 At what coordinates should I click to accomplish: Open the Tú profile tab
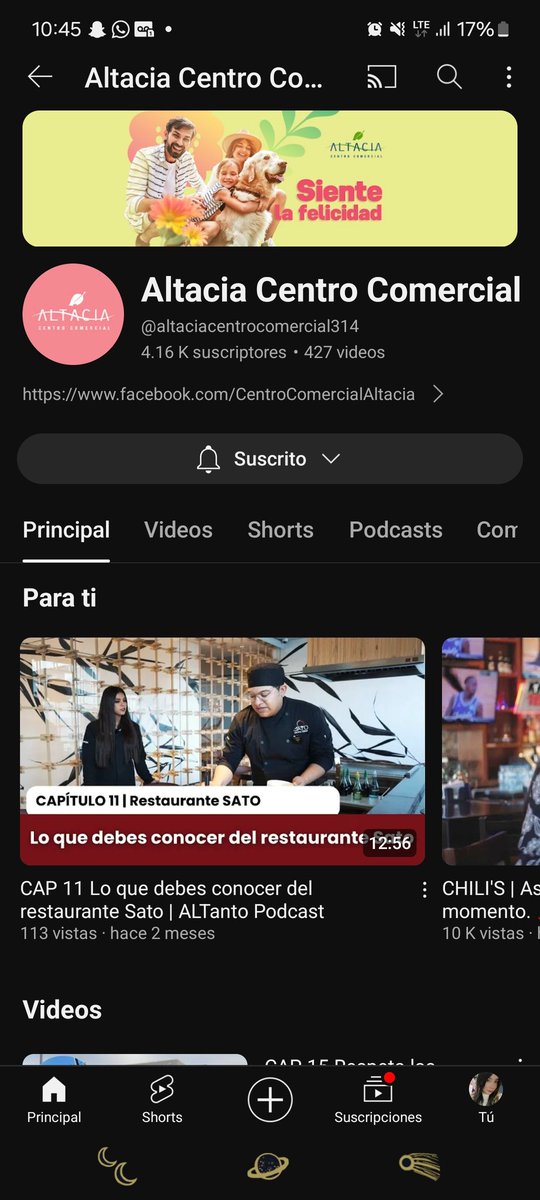486,1101
